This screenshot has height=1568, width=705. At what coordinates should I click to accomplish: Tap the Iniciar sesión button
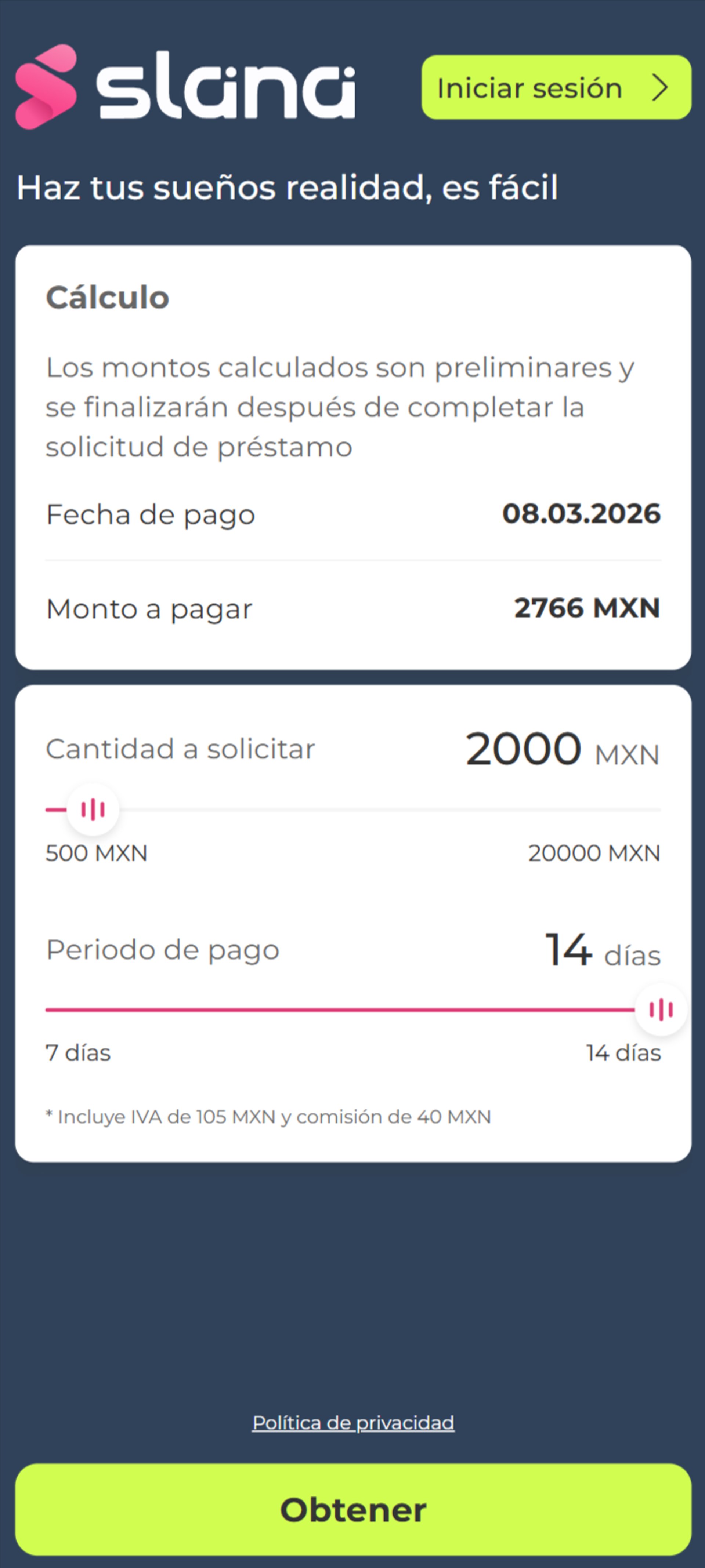(x=556, y=88)
